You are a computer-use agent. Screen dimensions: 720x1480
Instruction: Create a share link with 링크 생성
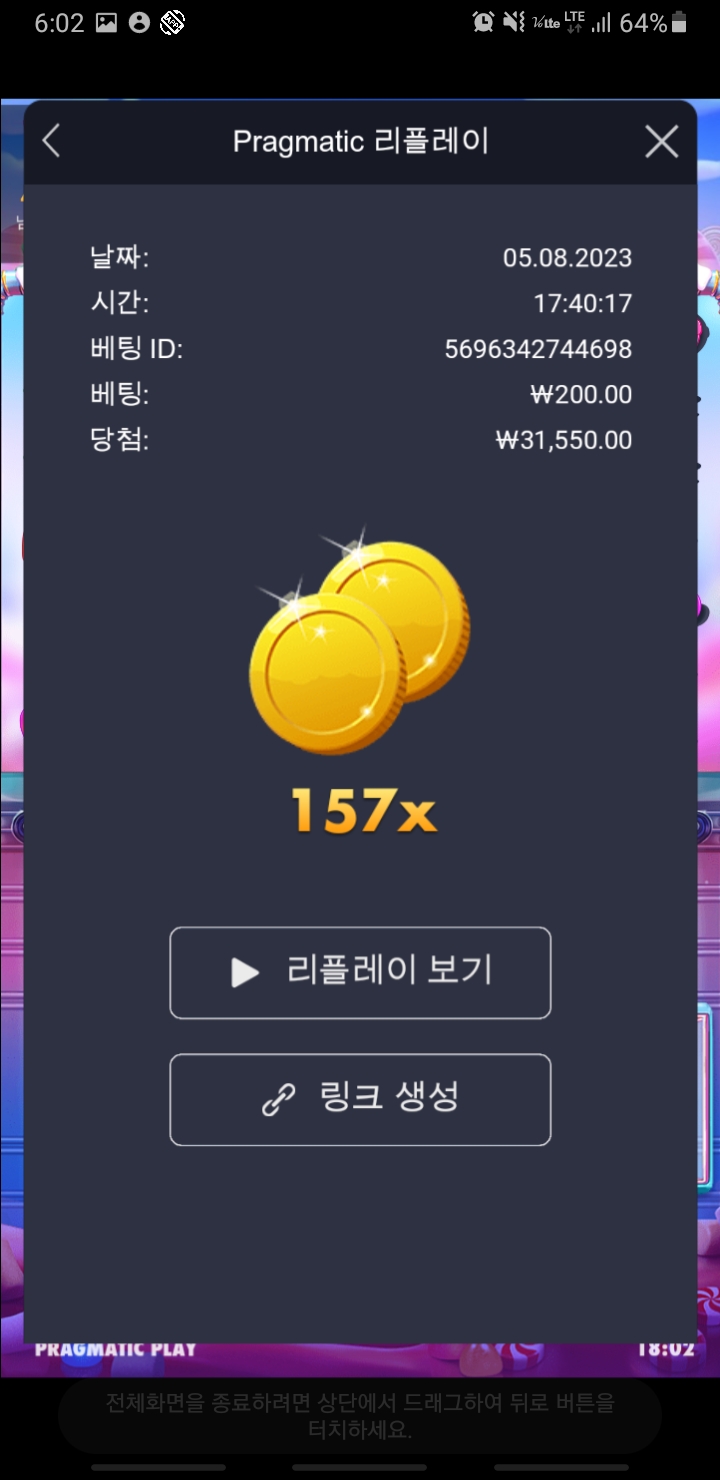pos(360,1099)
